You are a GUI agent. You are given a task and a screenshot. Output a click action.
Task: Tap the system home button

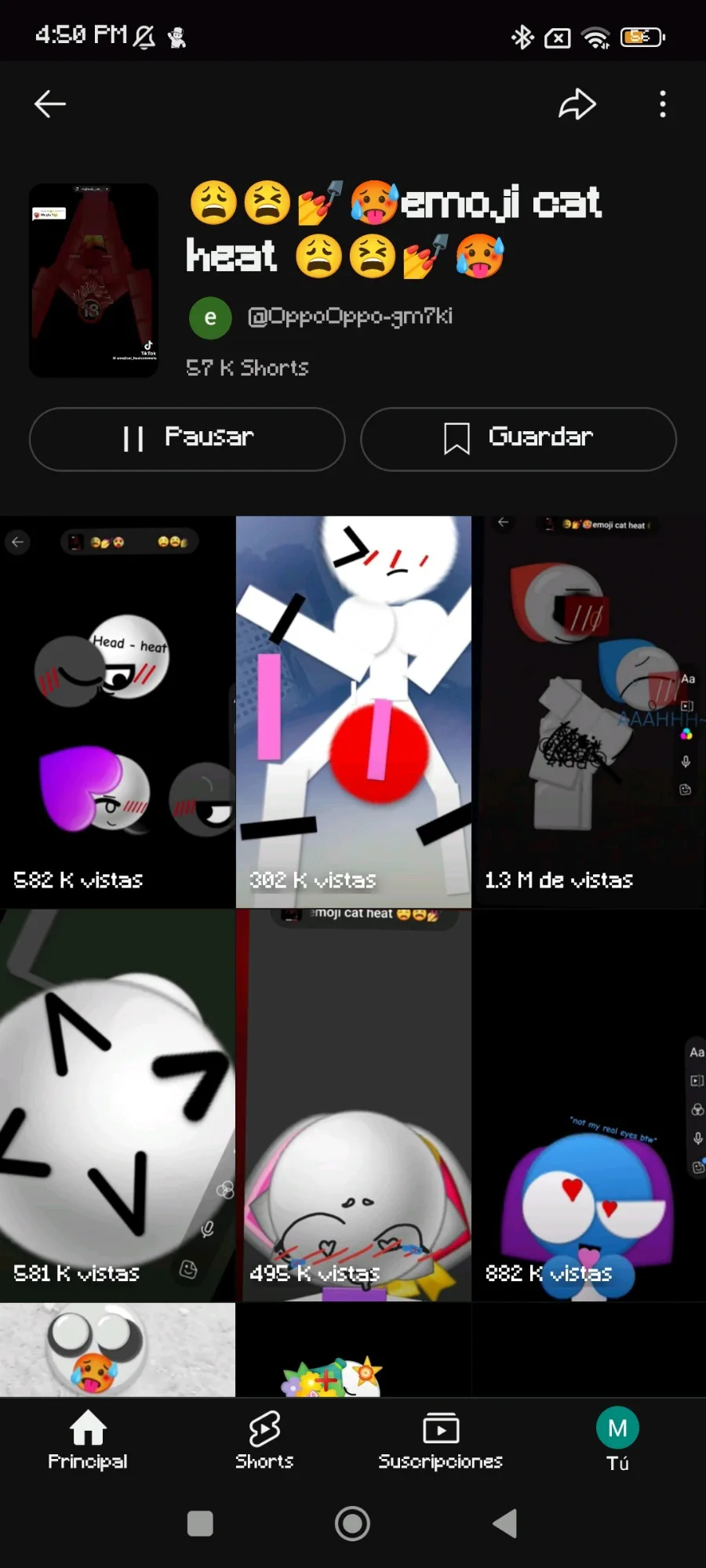(x=352, y=1523)
